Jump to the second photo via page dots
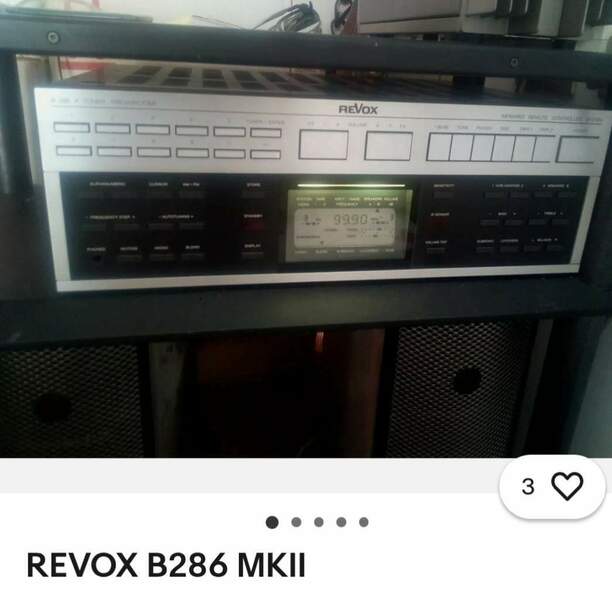This screenshot has width=612, height=600. (x=296, y=522)
